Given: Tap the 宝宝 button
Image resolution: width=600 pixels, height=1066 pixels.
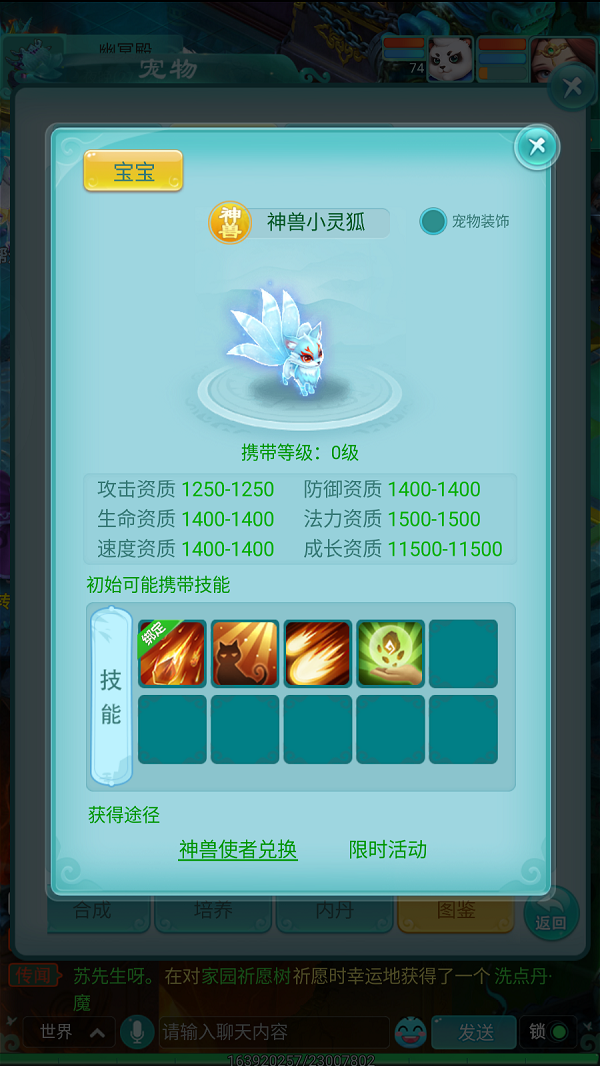Looking at the screenshot, I should tap(133, 171).
